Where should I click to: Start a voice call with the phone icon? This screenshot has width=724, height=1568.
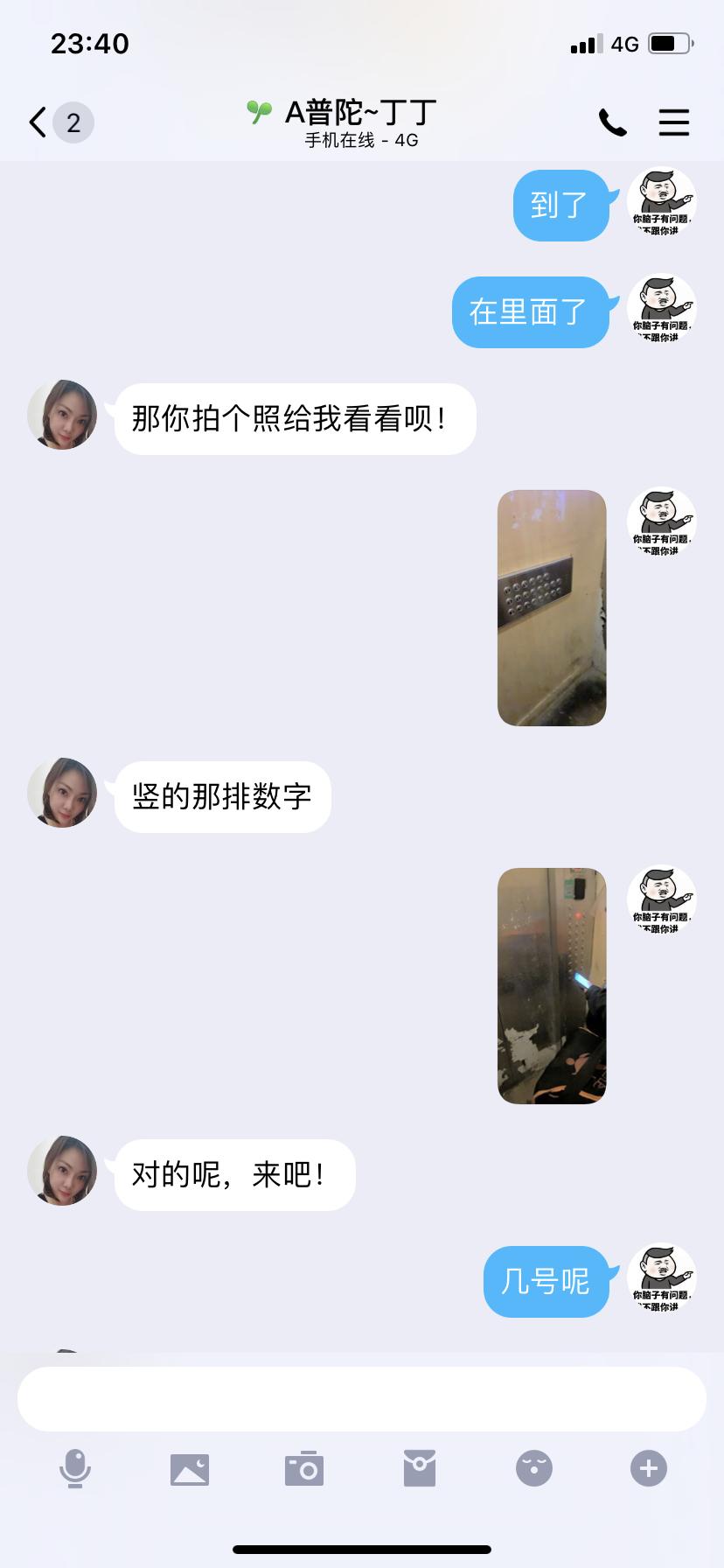point(613,122)
